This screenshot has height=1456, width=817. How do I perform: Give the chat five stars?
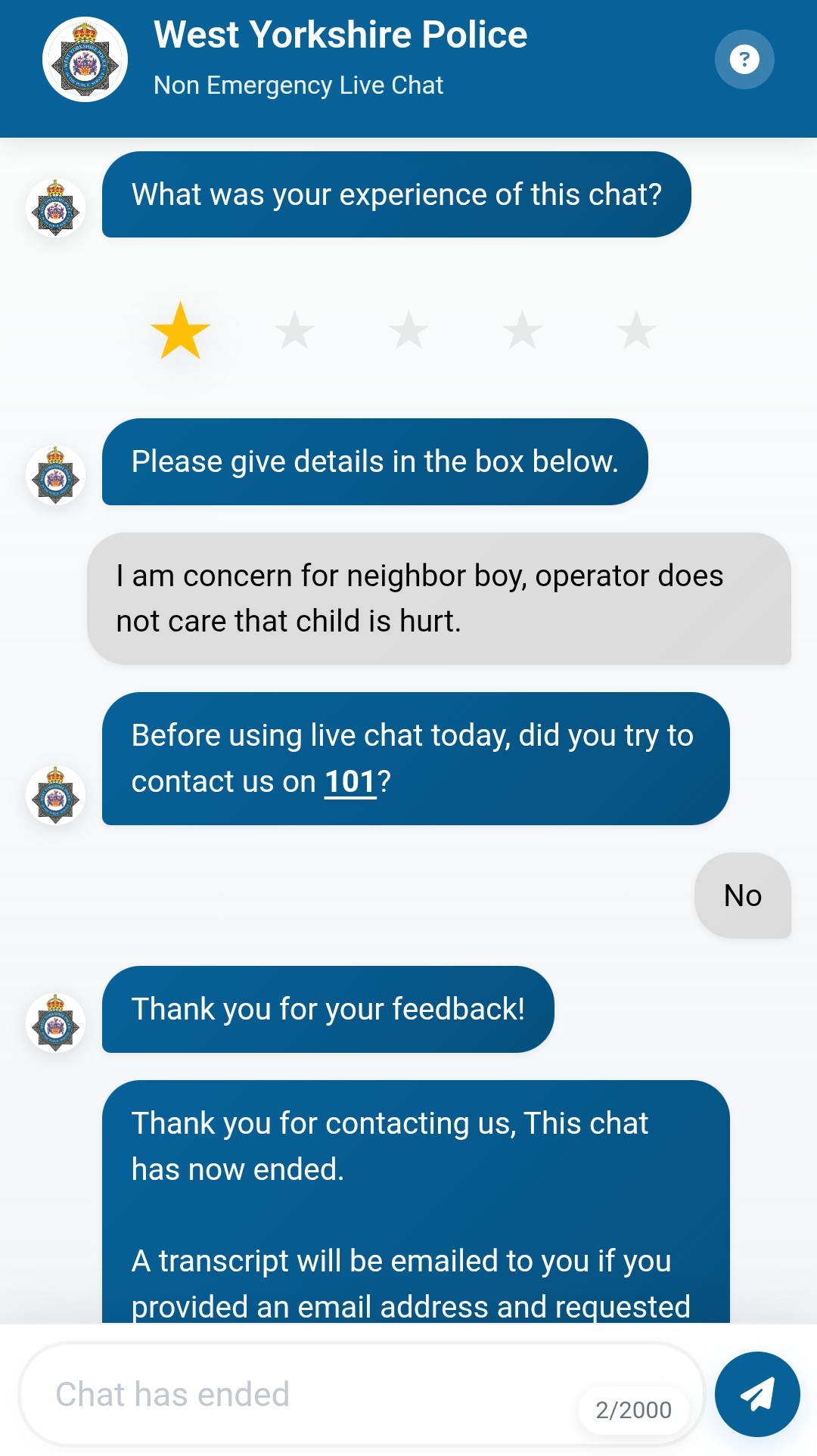coord(636,331)
